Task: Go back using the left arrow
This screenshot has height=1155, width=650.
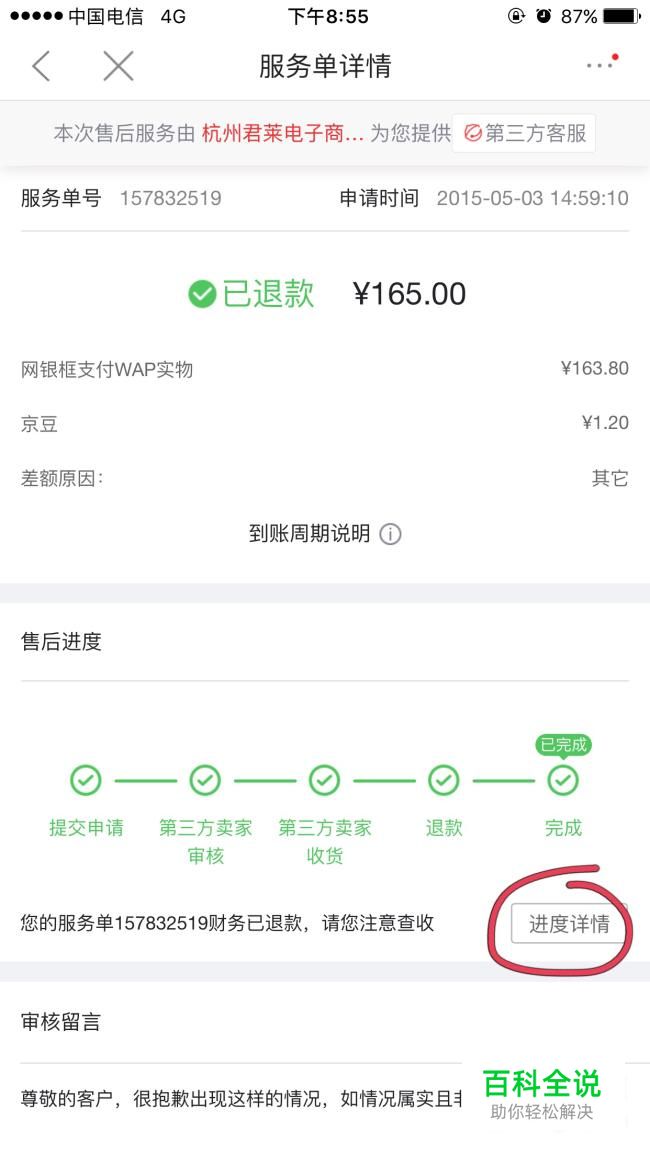Action: 41,66
